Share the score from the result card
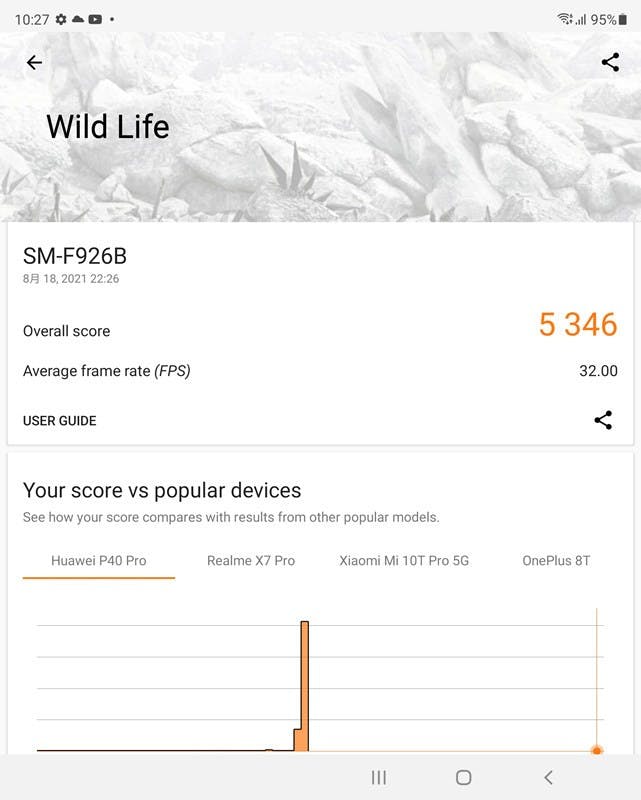This screenshot has width=641, height=800. point(603,420)
